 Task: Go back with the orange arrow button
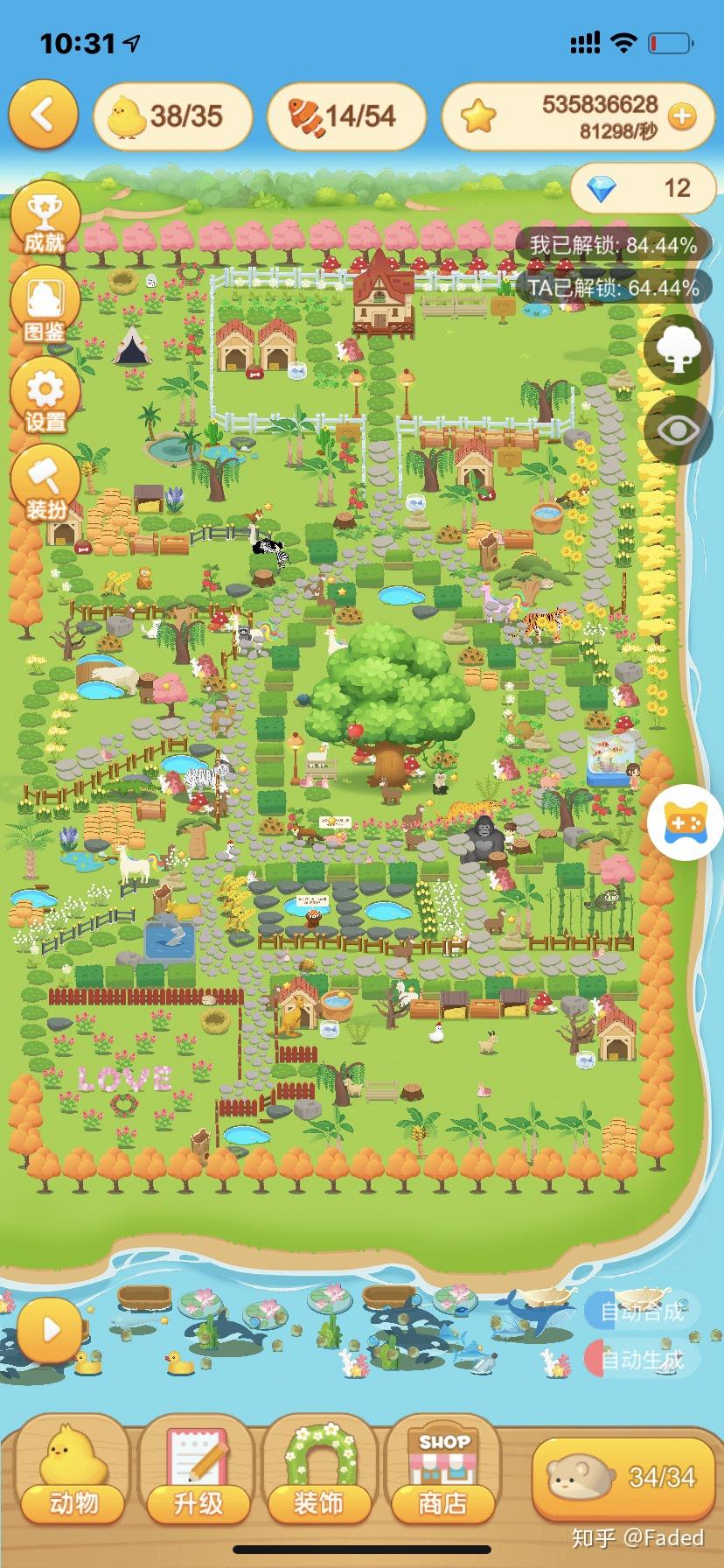pyautogui.click(x=43, y=115)
